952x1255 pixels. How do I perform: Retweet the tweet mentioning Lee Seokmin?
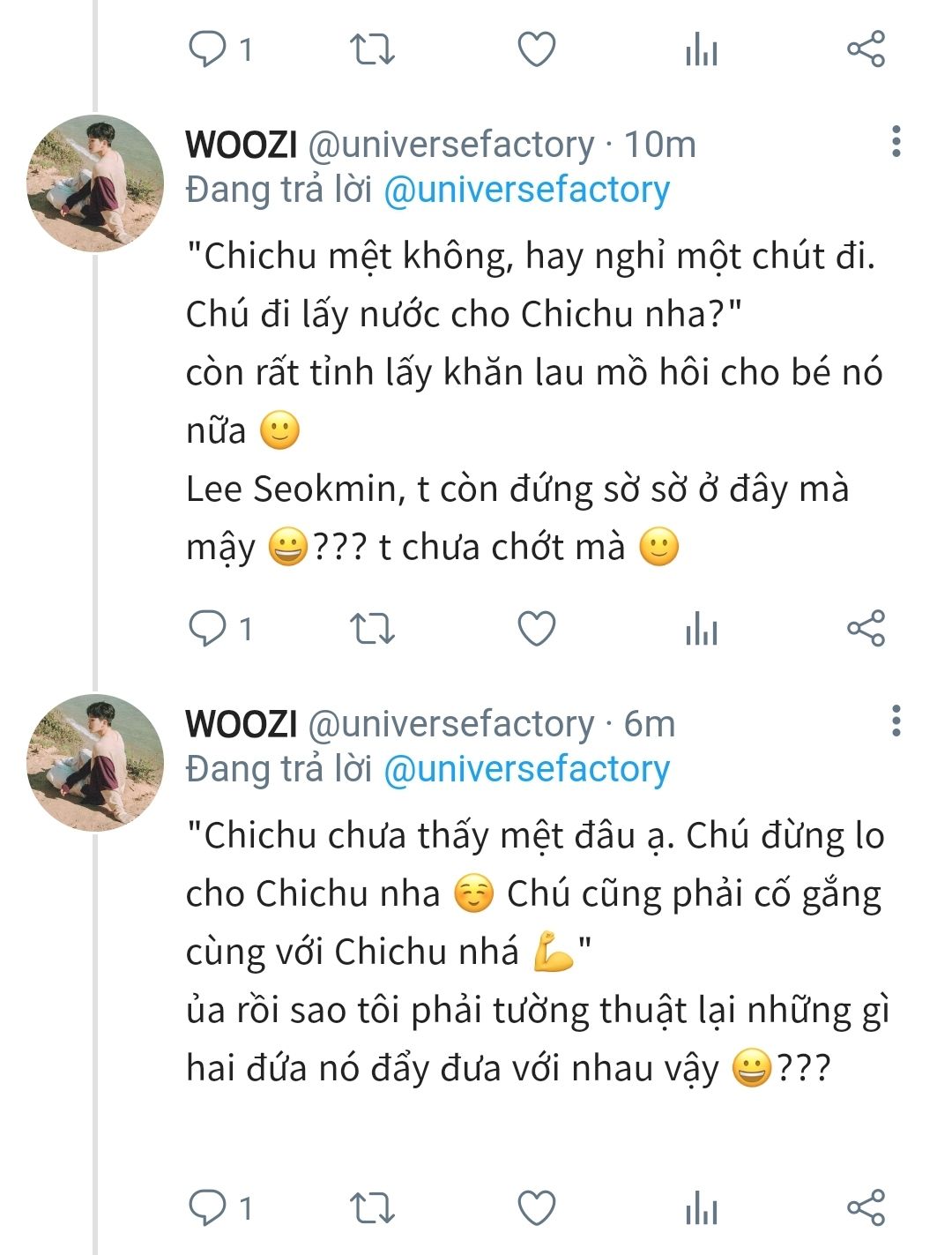(372, 629)
